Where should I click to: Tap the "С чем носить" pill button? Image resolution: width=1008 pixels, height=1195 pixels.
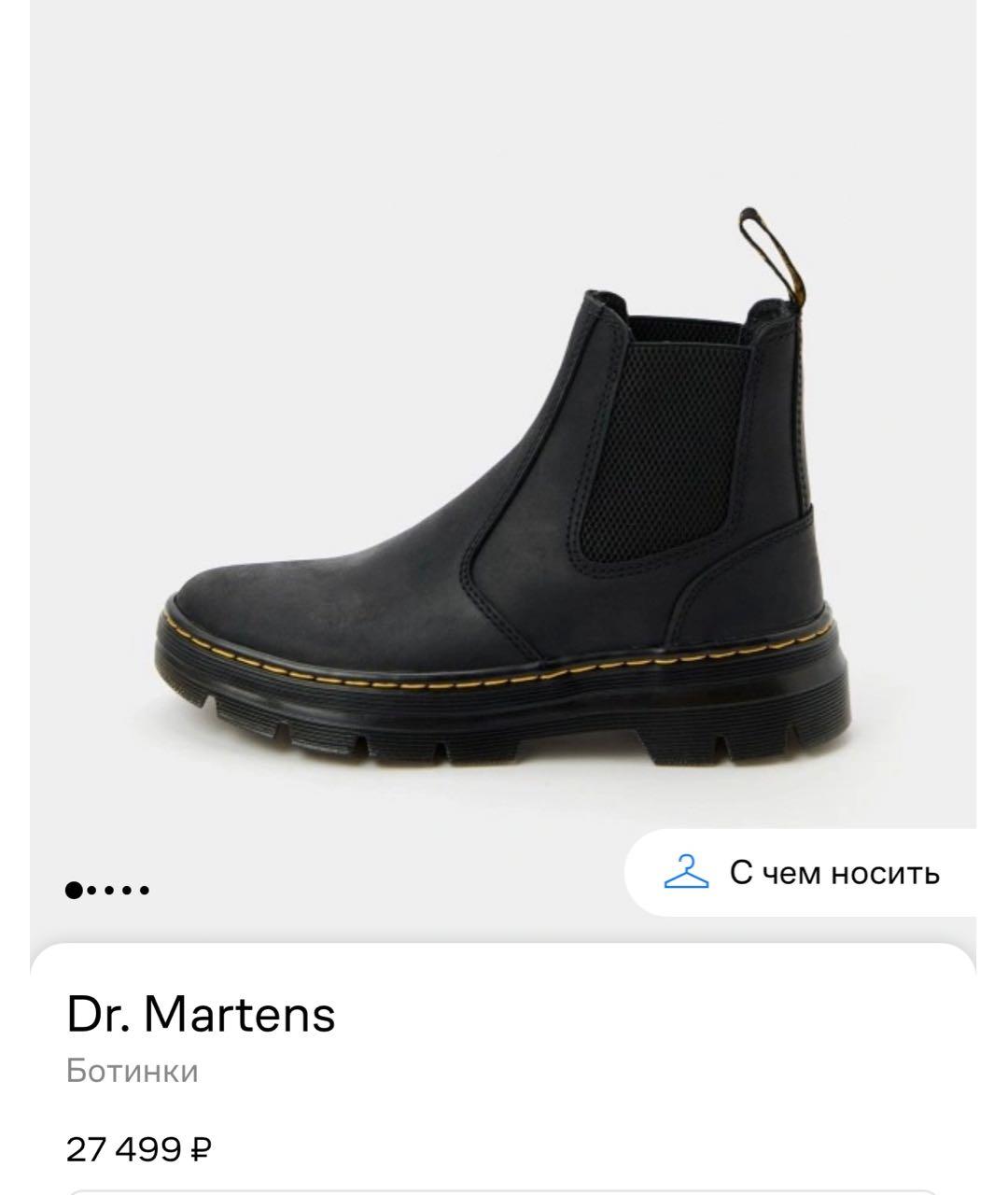[x=803, y=875]
